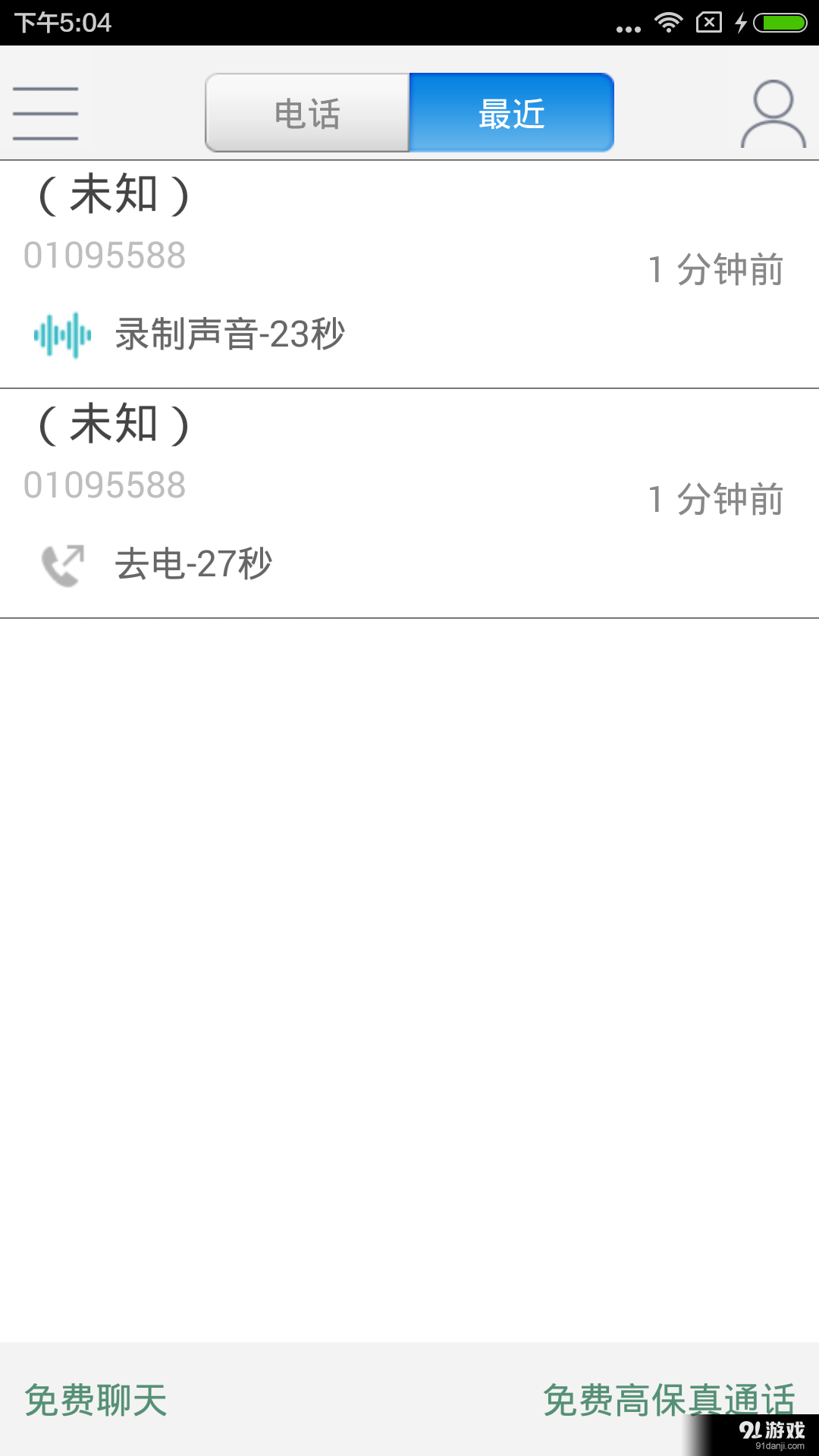Screen dimensions: 819x1456
Task: Select the 最近 tab
Action: (x=510, y=112)
